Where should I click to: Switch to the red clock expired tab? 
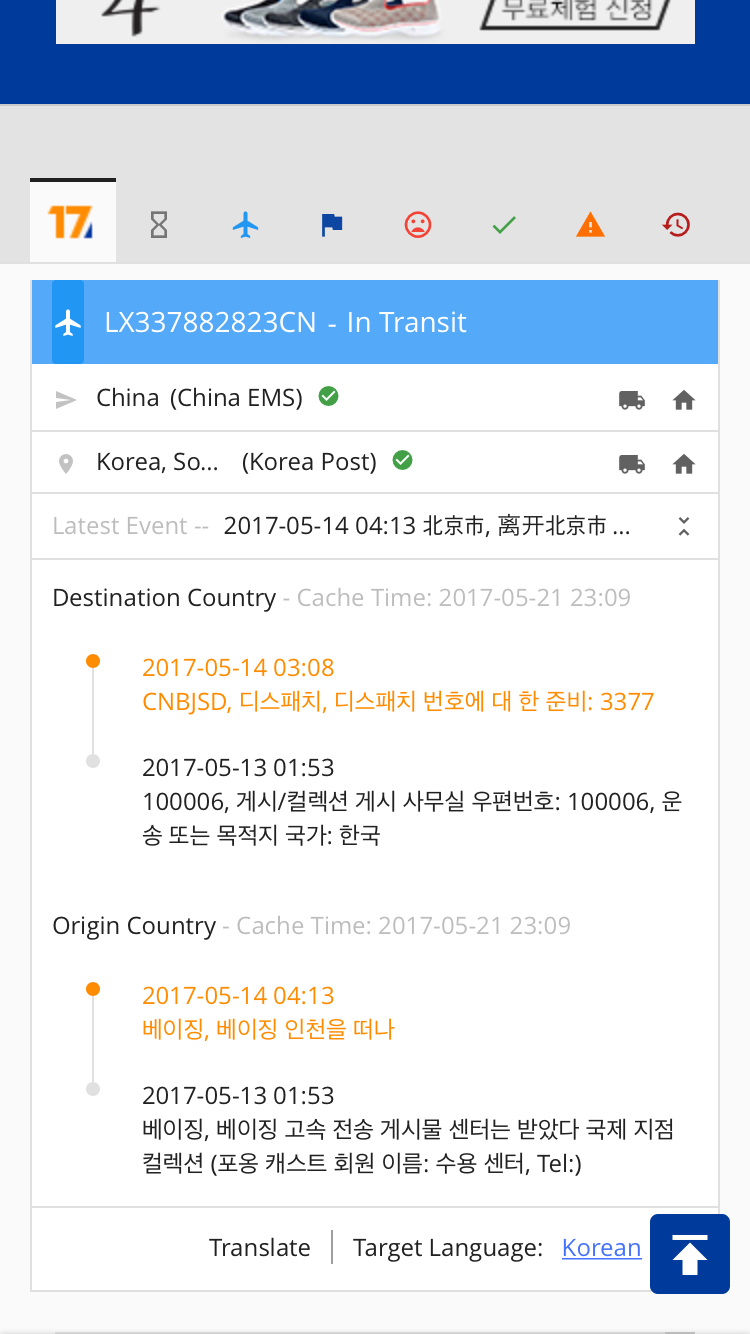point(677,225)
